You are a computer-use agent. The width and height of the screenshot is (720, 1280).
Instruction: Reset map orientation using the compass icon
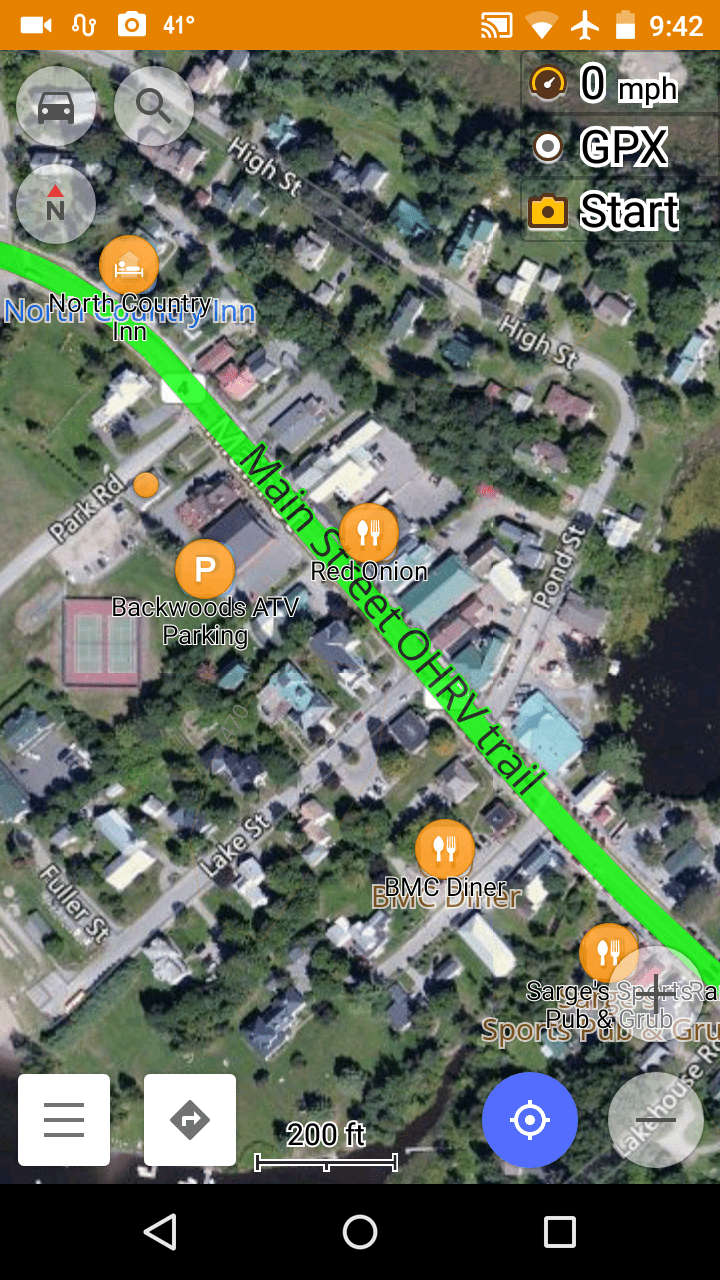[x=56, y=204]
